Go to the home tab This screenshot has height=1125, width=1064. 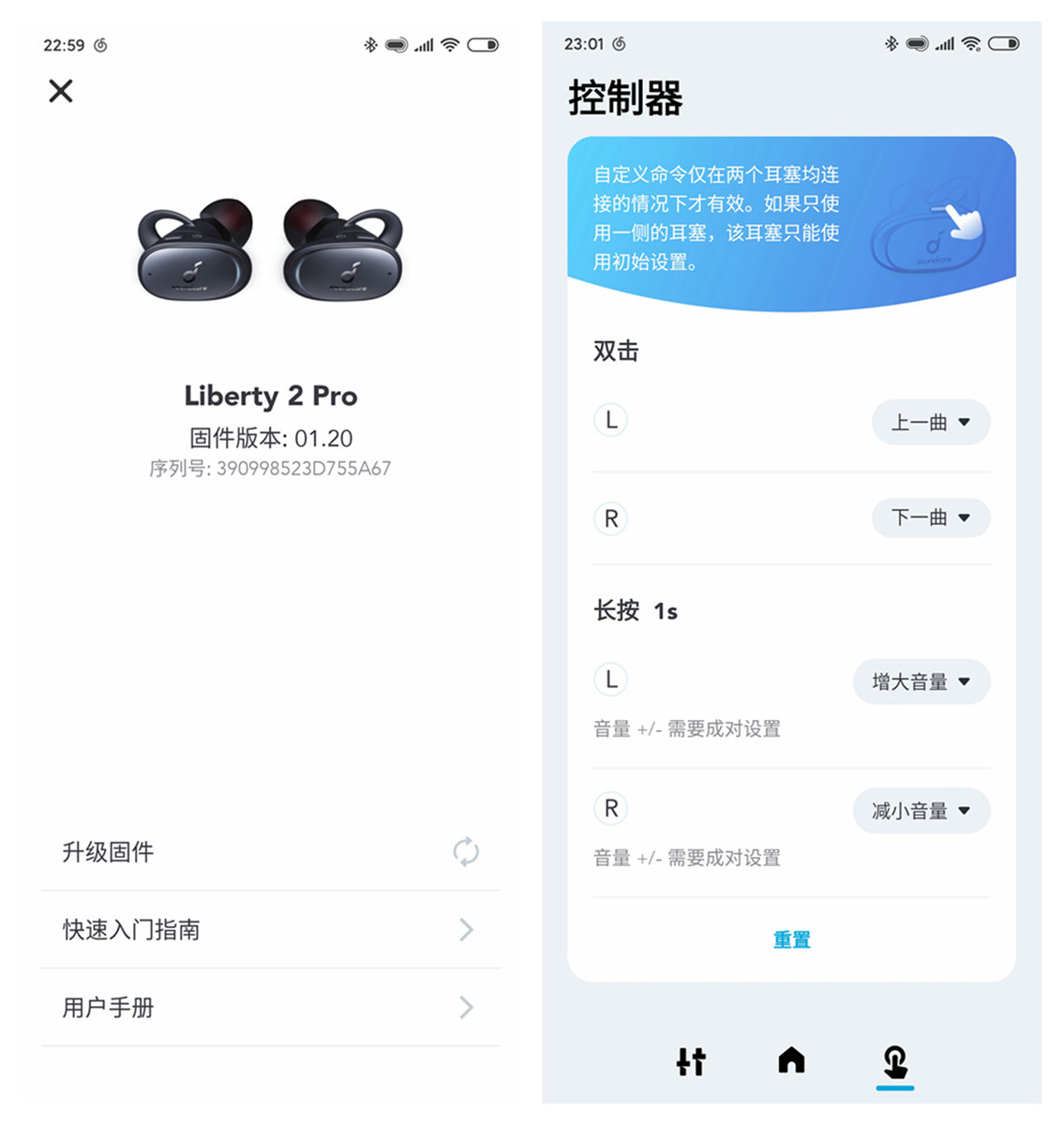point(791,1060)
